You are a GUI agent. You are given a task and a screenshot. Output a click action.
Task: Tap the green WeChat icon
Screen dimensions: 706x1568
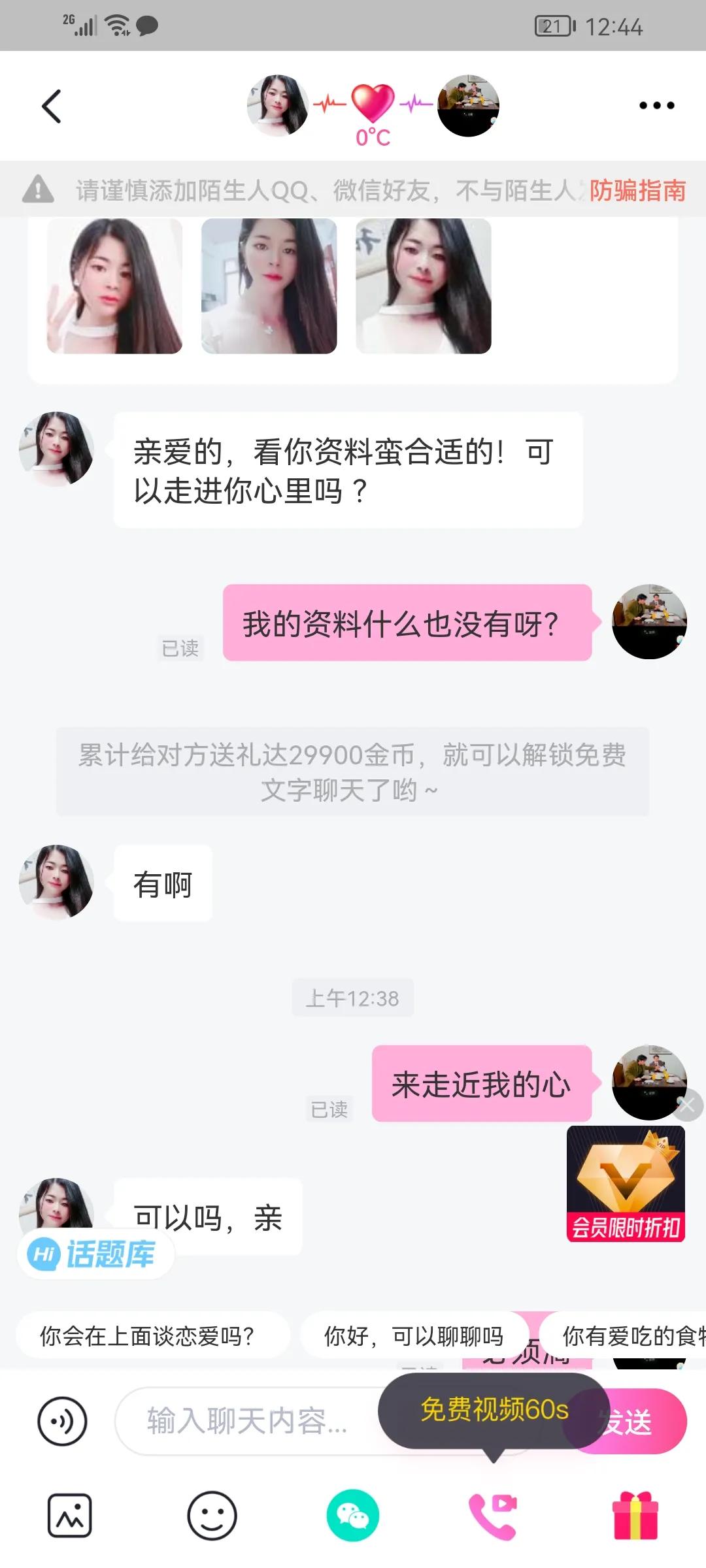(353, 1515)
